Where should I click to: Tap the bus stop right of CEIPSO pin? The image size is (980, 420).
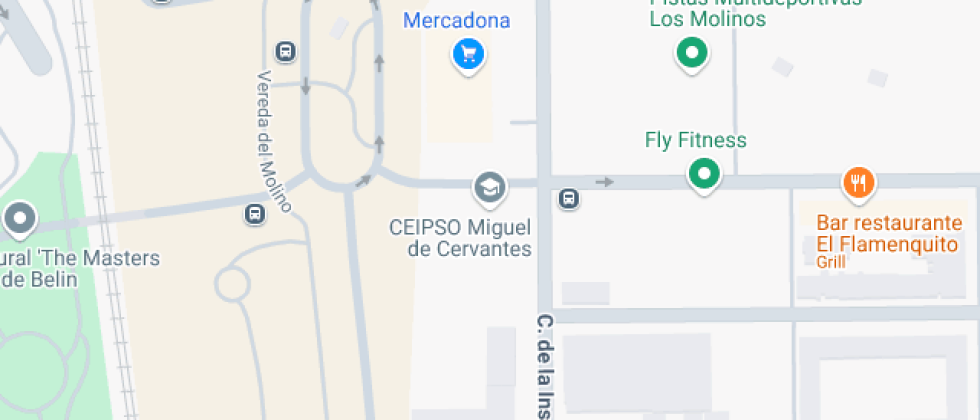point(568,198)
